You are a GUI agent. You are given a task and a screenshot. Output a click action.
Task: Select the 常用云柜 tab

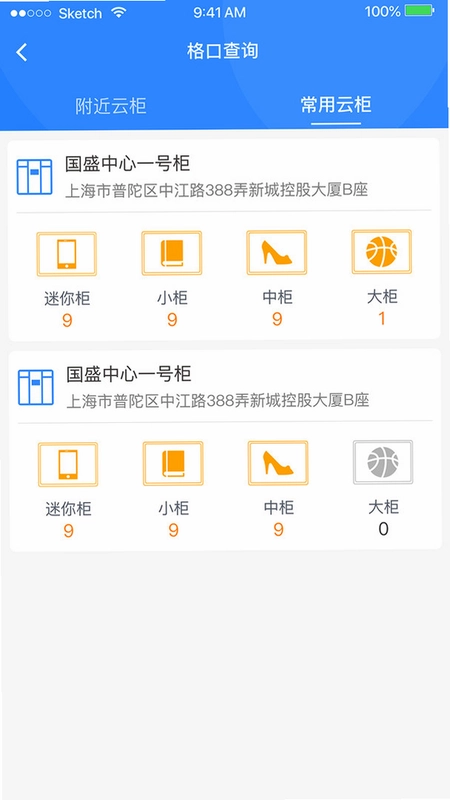click(336, 105)
